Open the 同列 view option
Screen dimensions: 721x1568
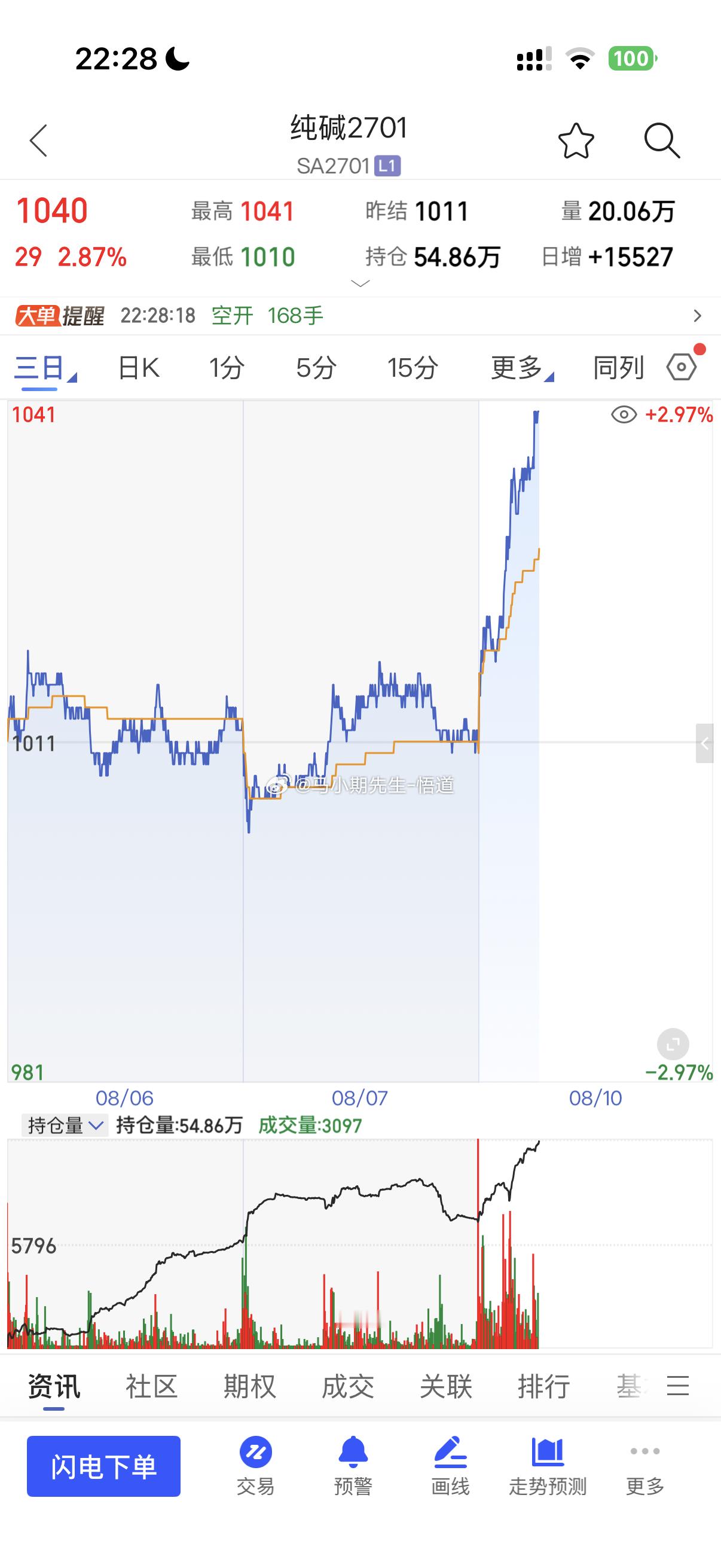coord(618,368)
